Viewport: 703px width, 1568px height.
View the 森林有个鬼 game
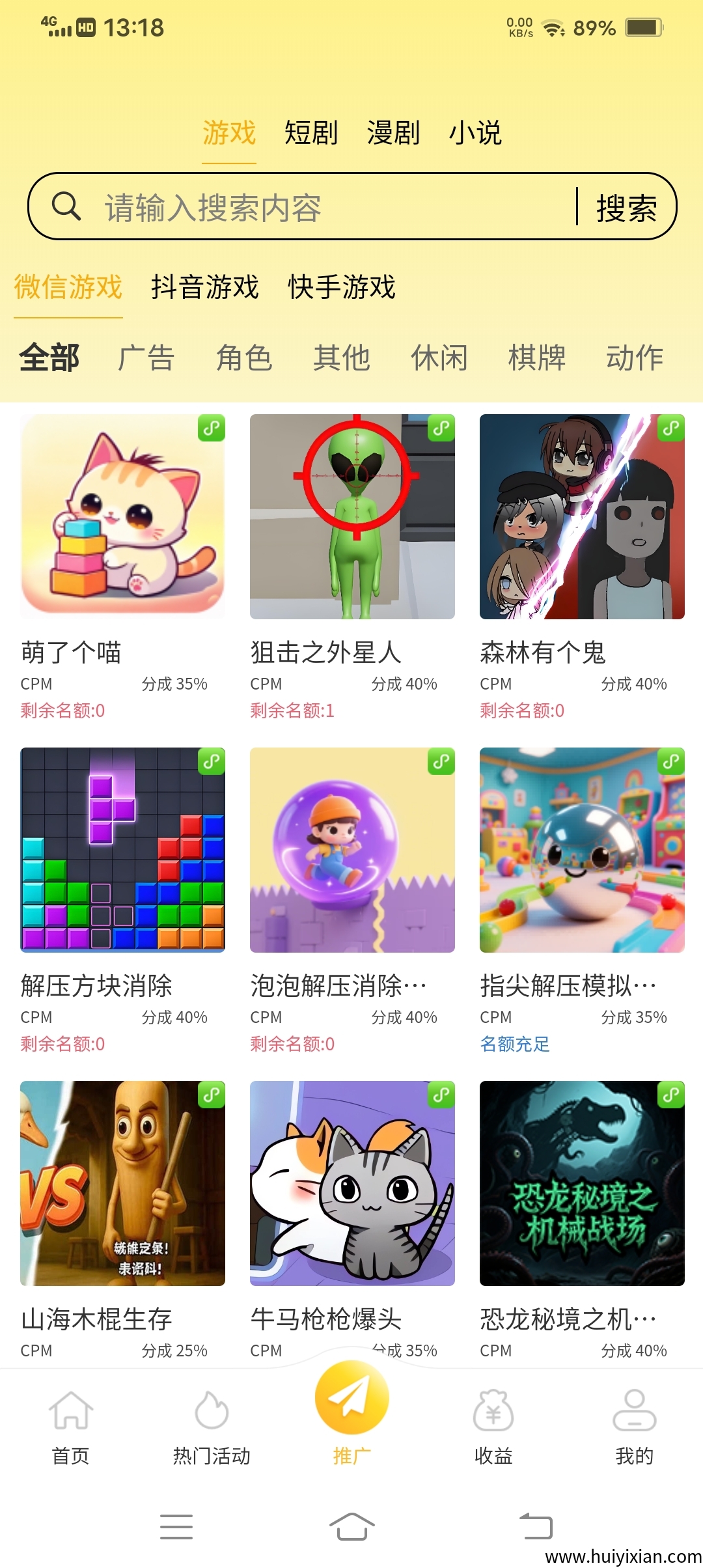point(582,517)
